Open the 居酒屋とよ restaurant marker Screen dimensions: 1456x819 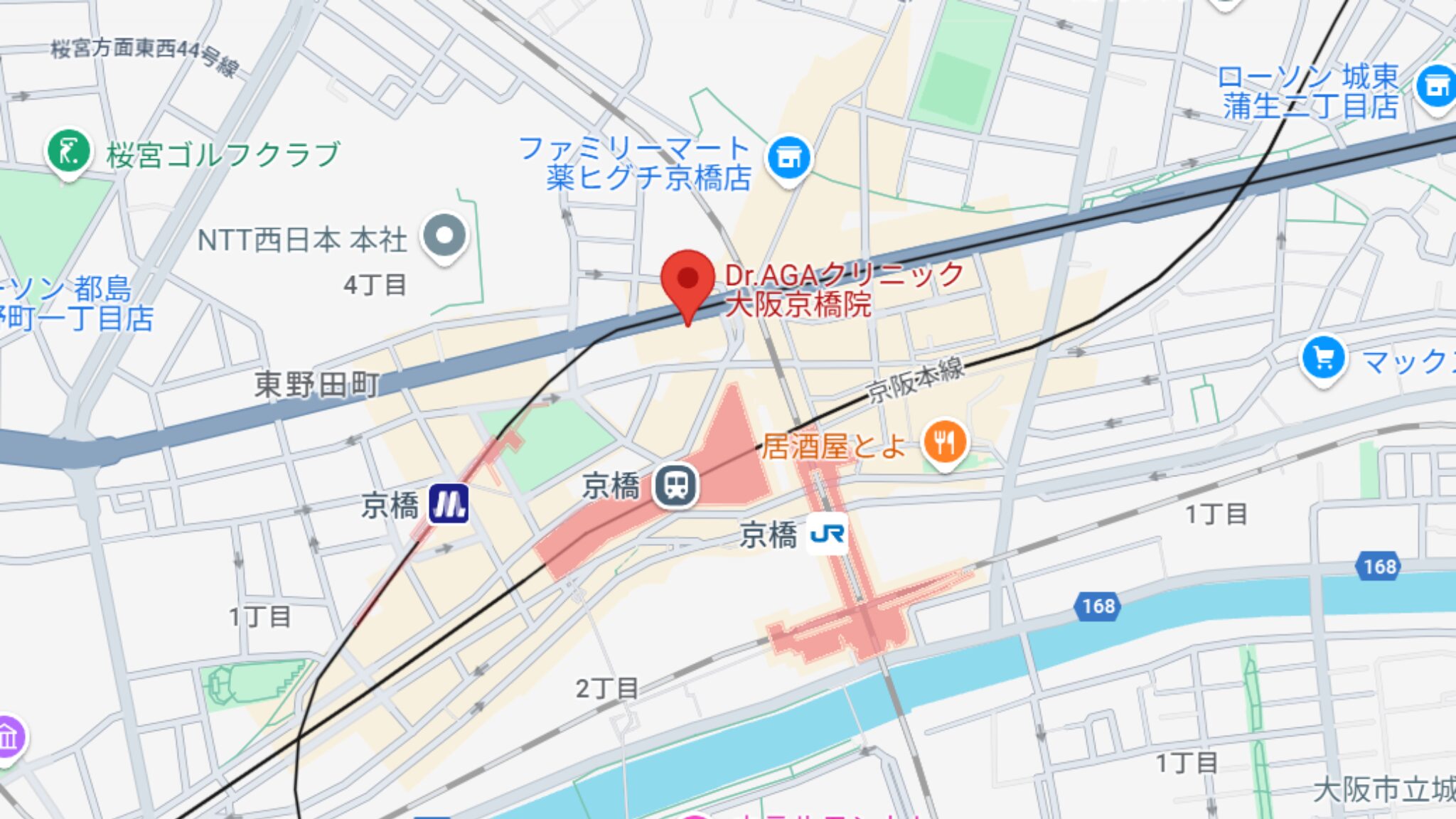[x=945, y=442]
